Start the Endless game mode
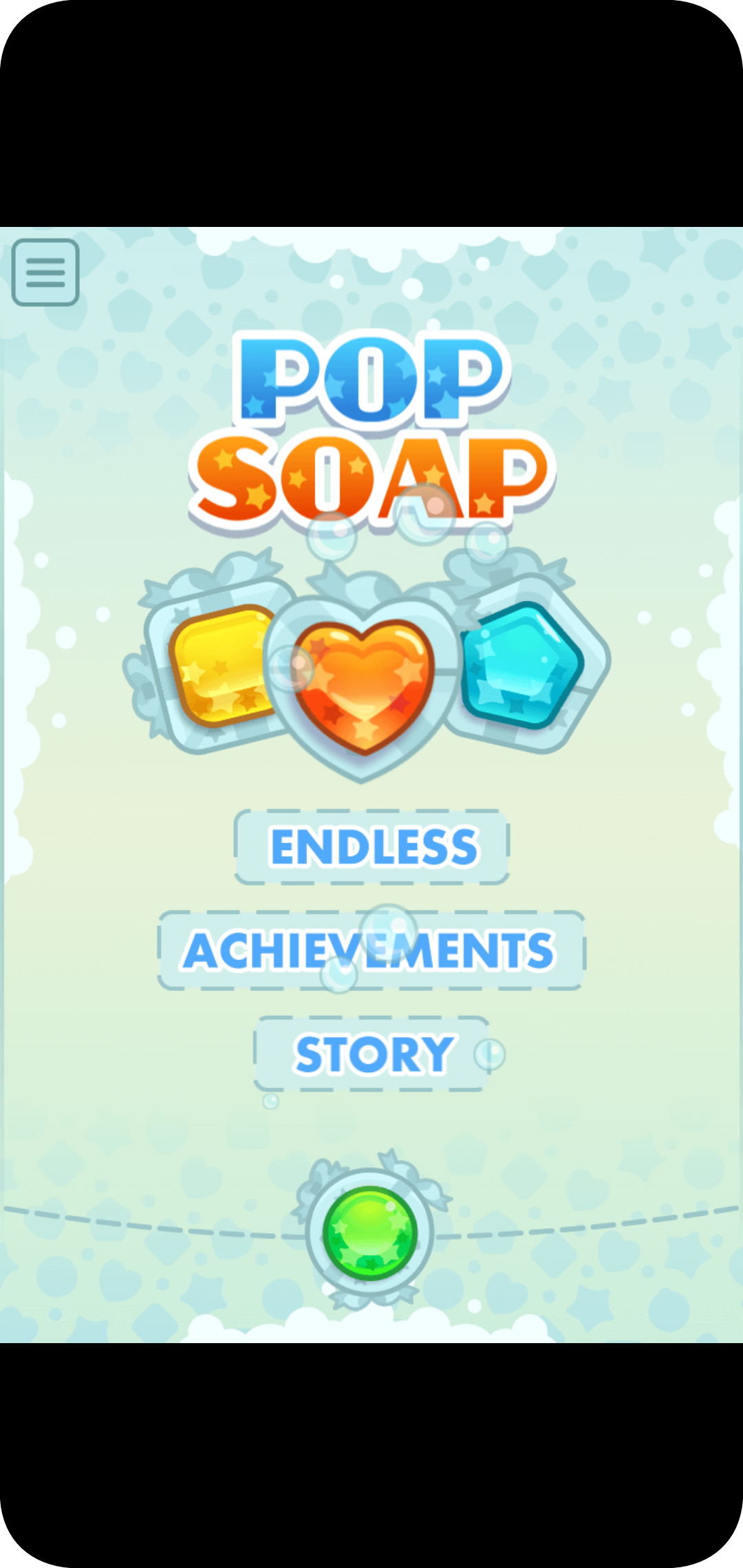Screen dimensions: 743x1568 coord(372,847)
